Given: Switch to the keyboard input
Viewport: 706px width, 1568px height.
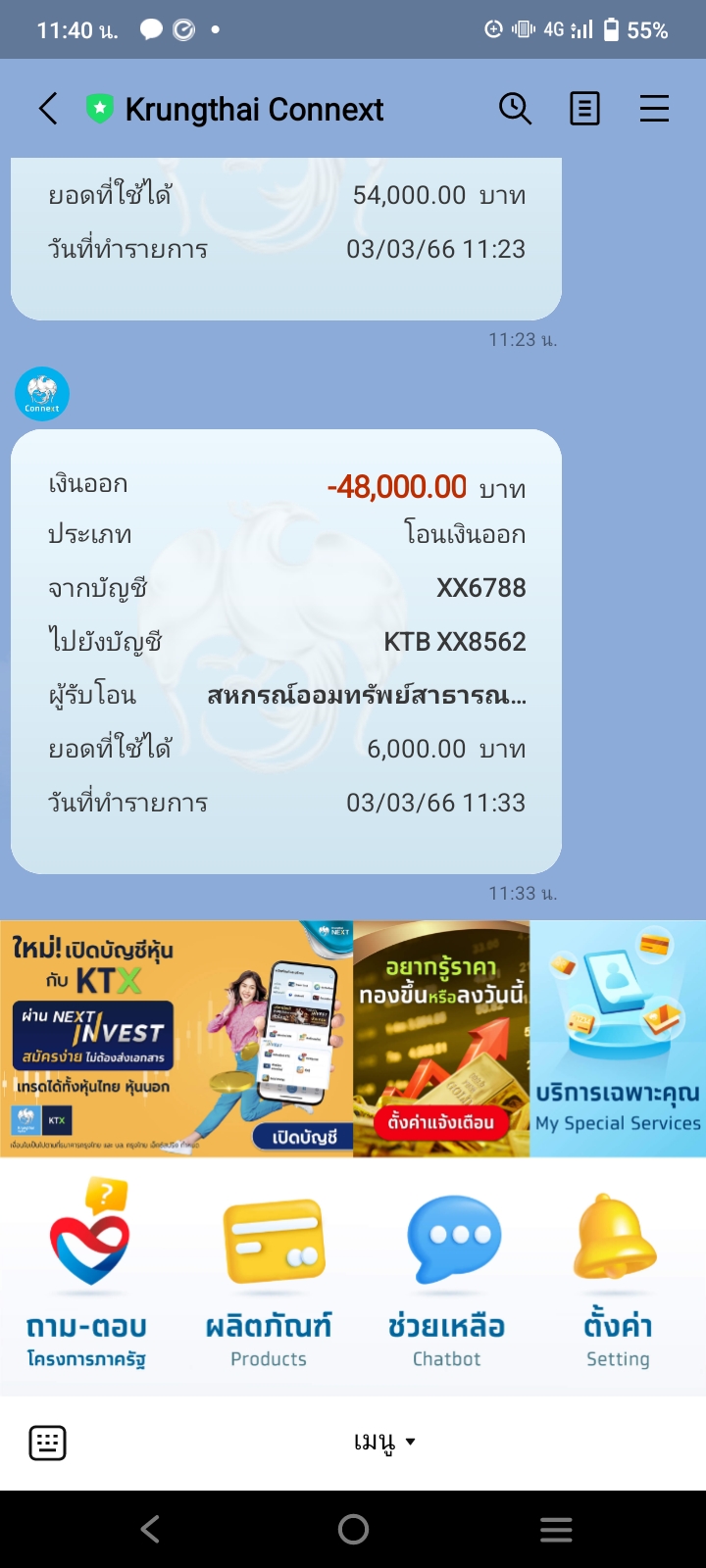Looking at the screenshot, I should click(47, 1443).
